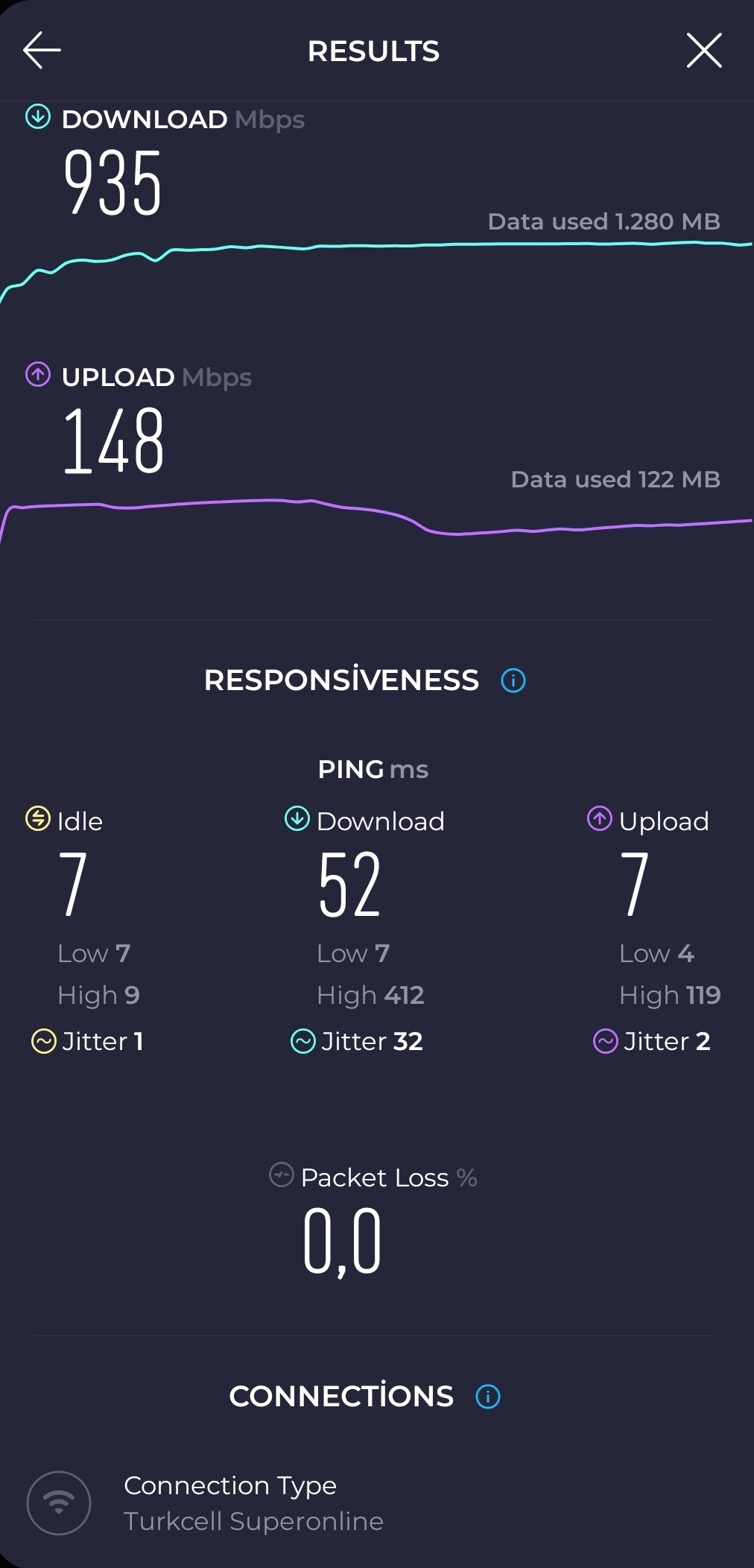Open the Connections info icon
The image size is (754, 1568).
(x=488, y=1397)
